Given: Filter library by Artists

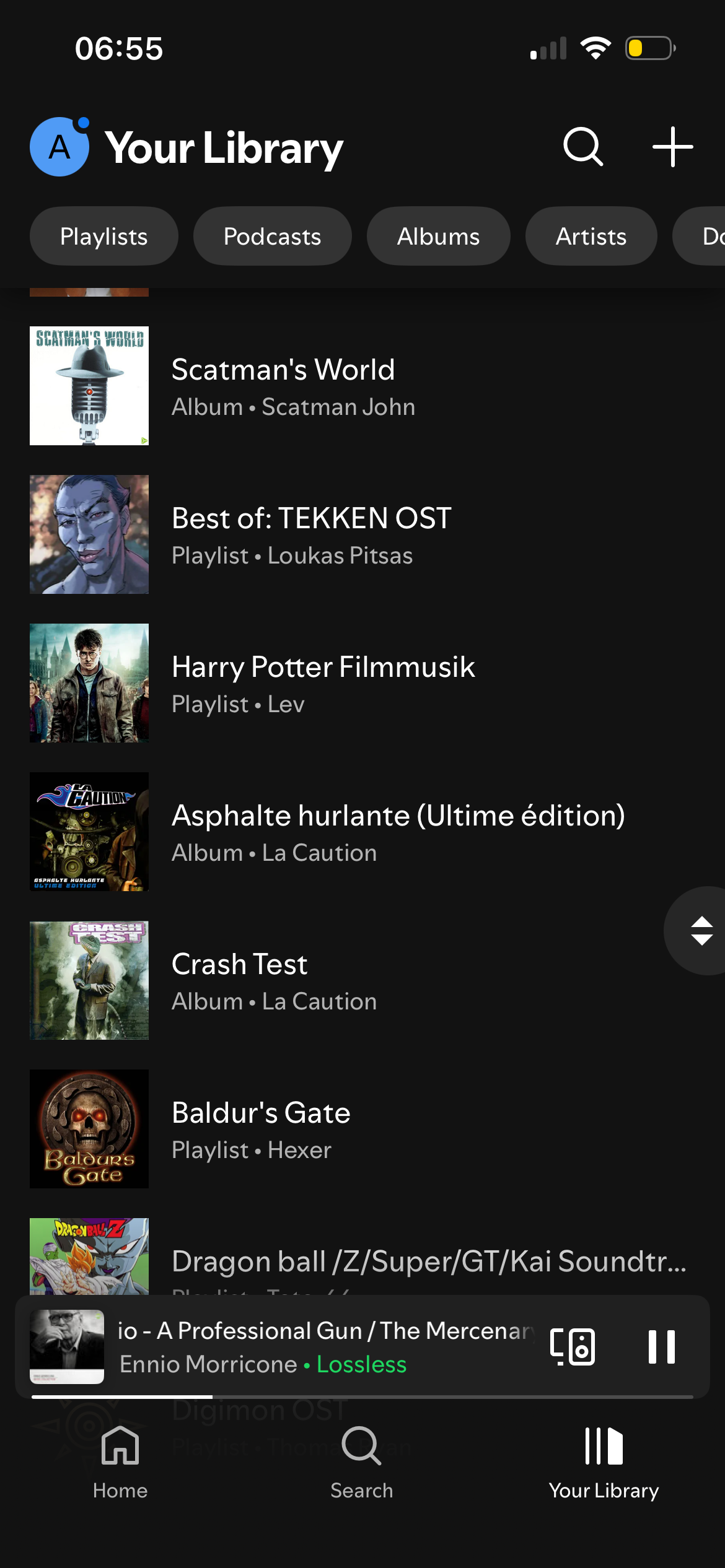Looking at the screenshot, I should (591, 237).
